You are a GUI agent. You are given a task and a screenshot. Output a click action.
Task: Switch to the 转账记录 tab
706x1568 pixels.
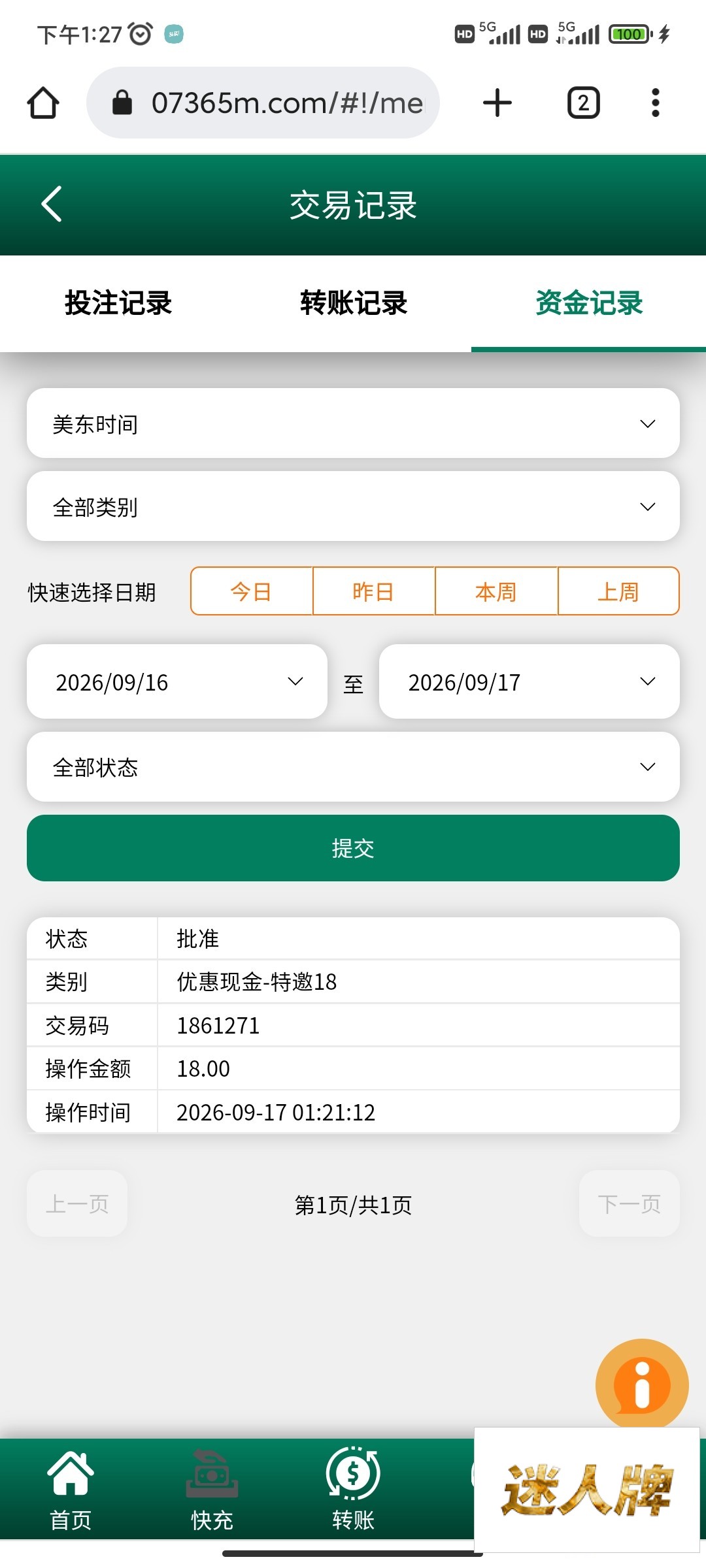click(x=353, y=303)
